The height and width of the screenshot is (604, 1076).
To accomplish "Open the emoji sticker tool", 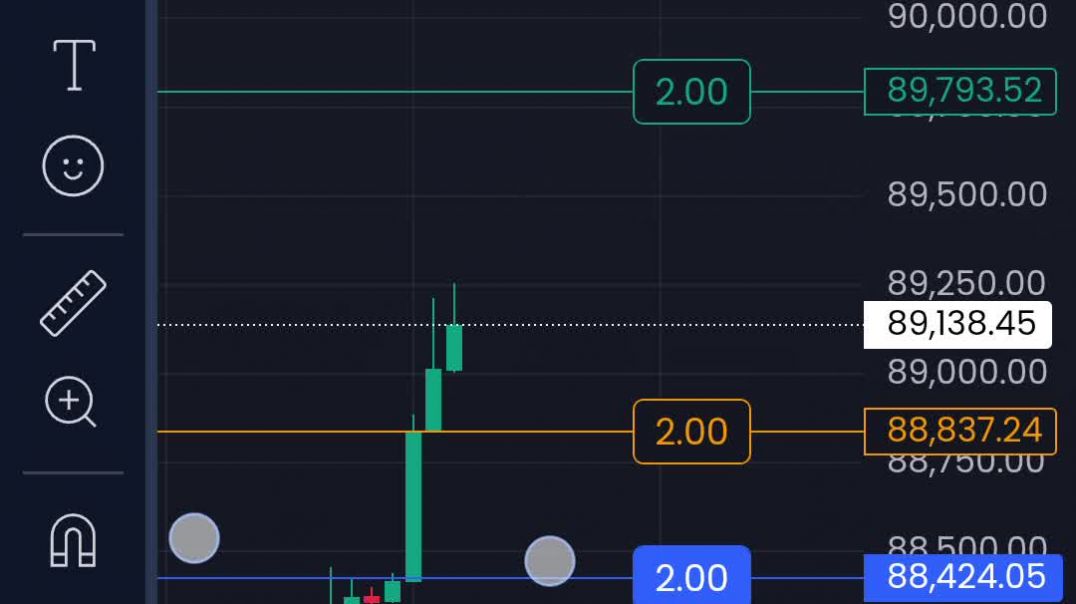I will click(73, 166).
